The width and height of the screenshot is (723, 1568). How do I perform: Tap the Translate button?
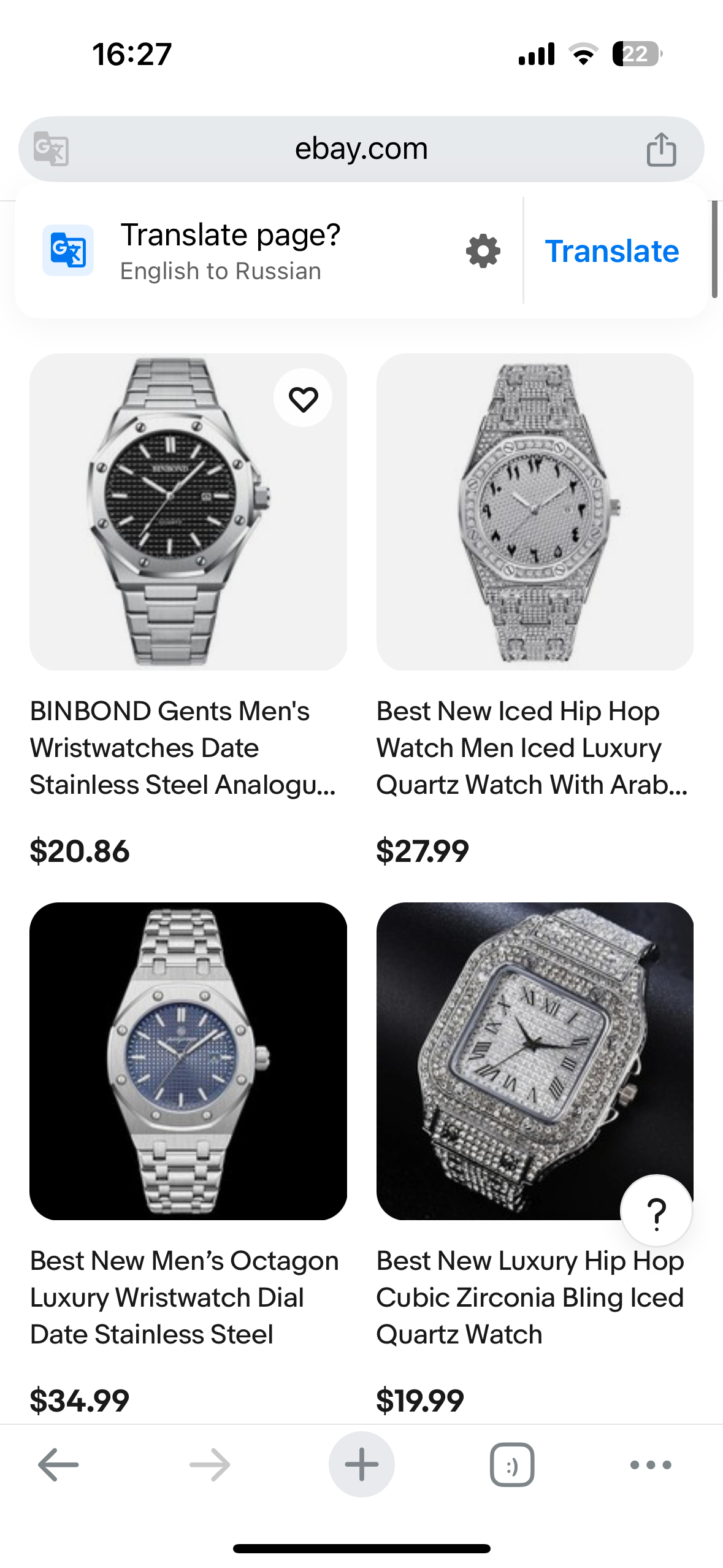pos(611,251)
